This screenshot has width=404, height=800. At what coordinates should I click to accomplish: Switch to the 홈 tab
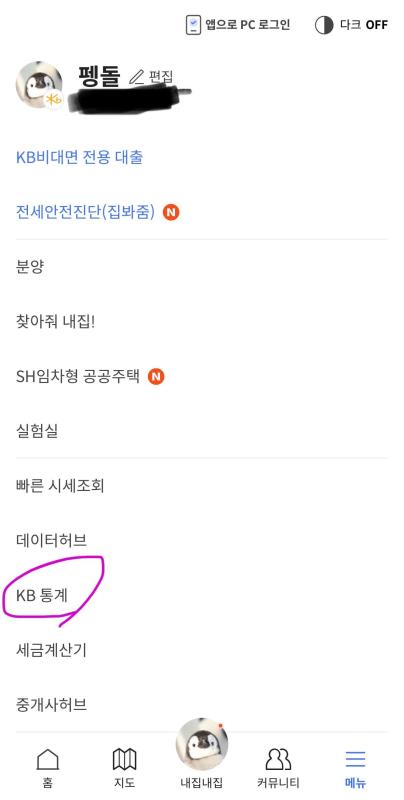pyautogui.click(x=47, y=768)
